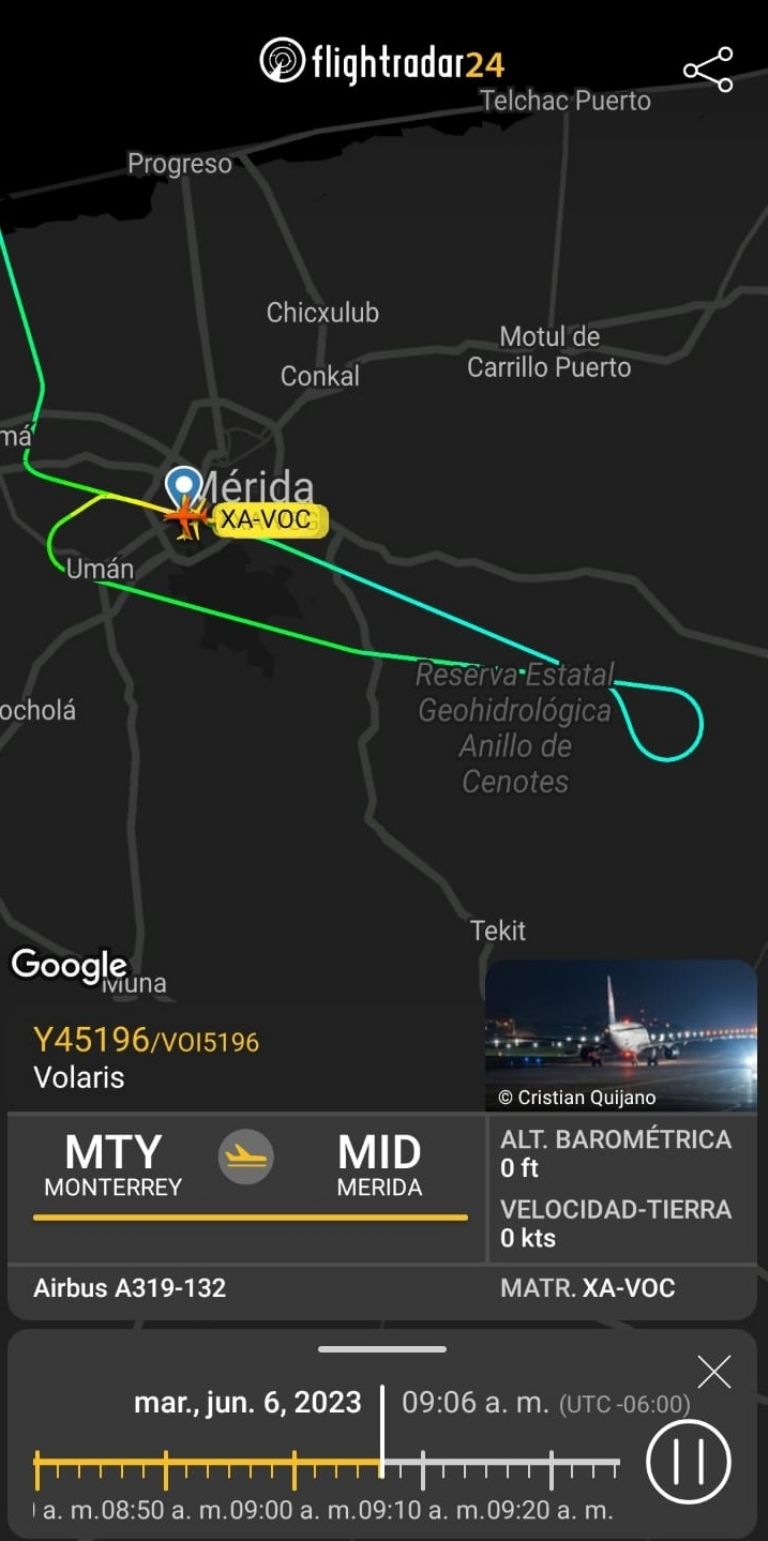Pause the flight playback
This screenshot has height=1541, width=768.
pyautogui.click(x=688, y=1461)
